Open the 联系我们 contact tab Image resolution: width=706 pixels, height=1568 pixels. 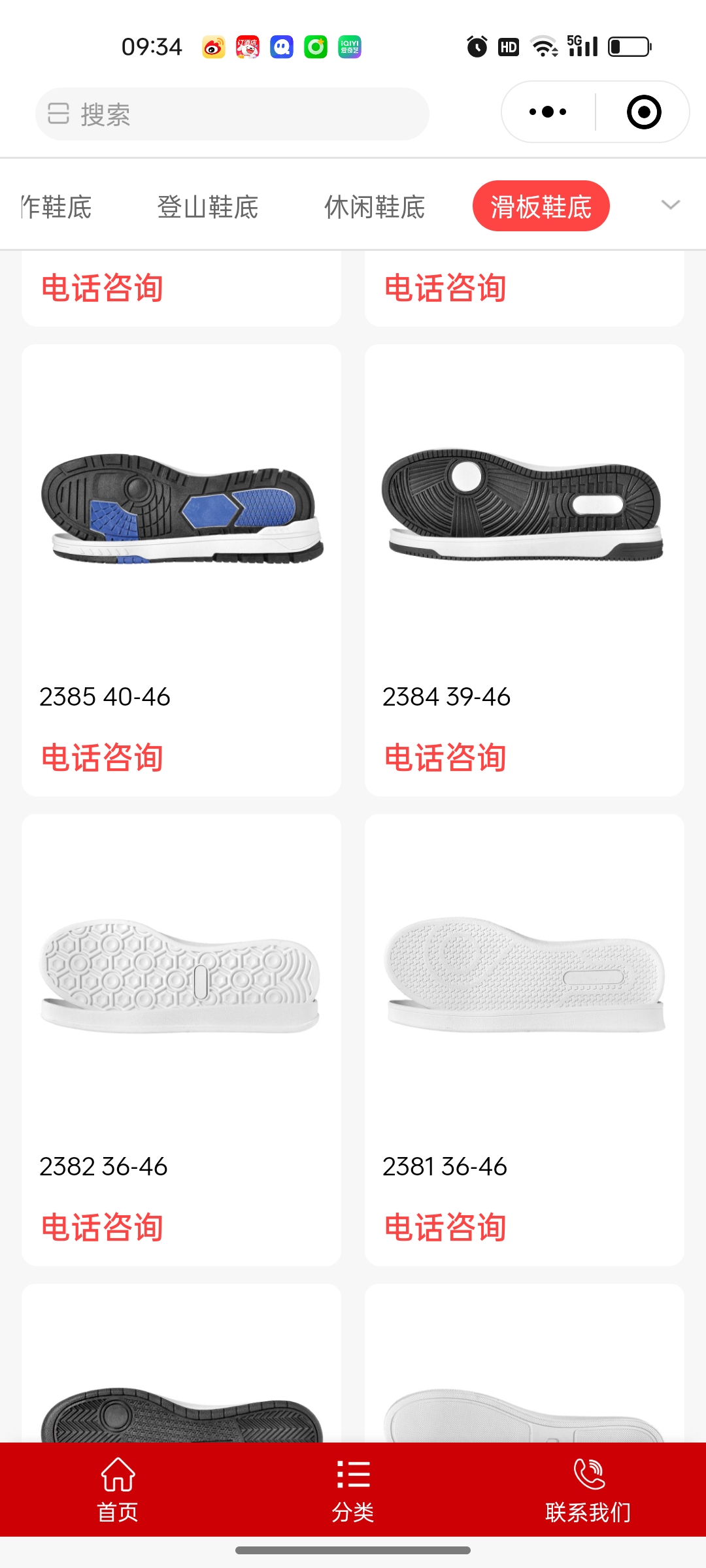point(588,1490)
